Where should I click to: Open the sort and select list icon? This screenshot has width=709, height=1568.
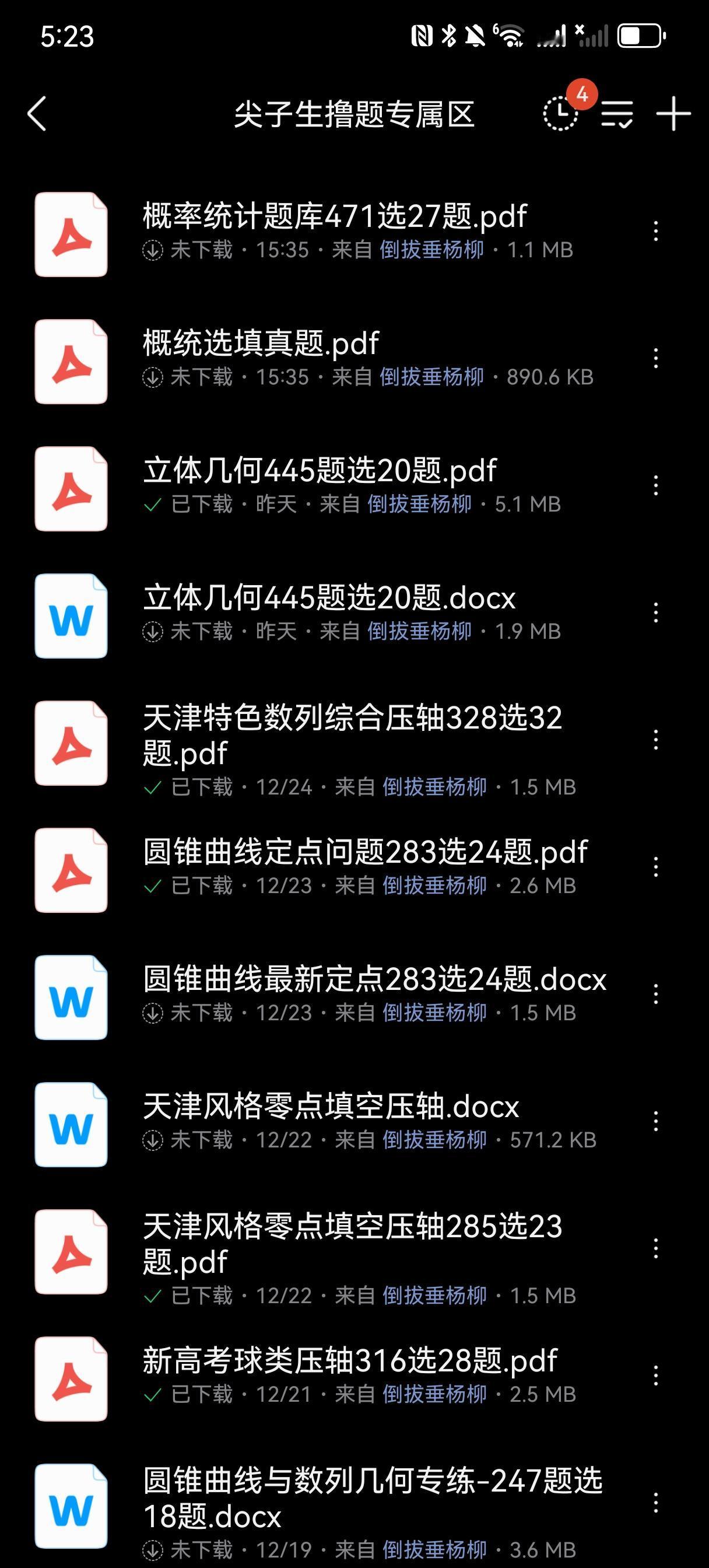[617, 114]
